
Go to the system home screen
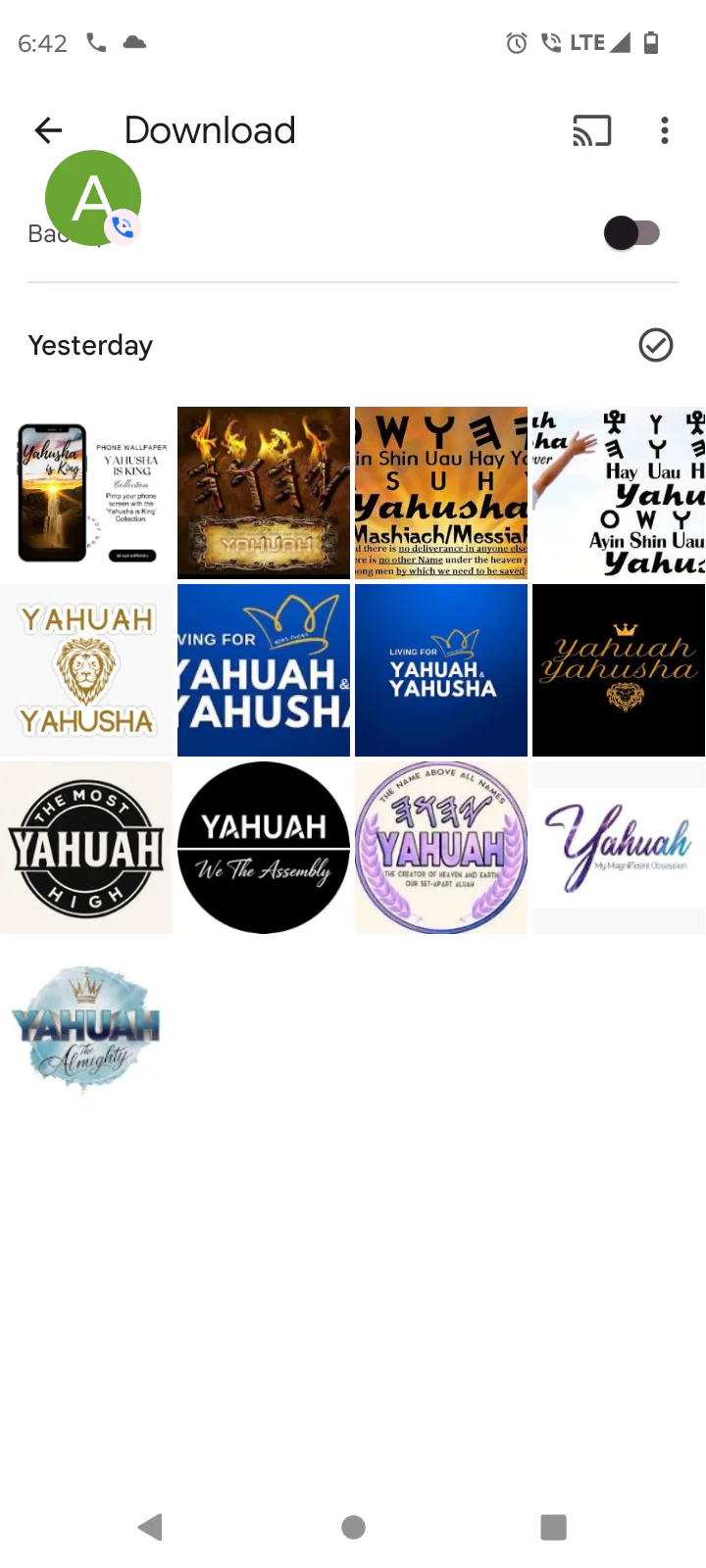click(x=353, y=1527)
